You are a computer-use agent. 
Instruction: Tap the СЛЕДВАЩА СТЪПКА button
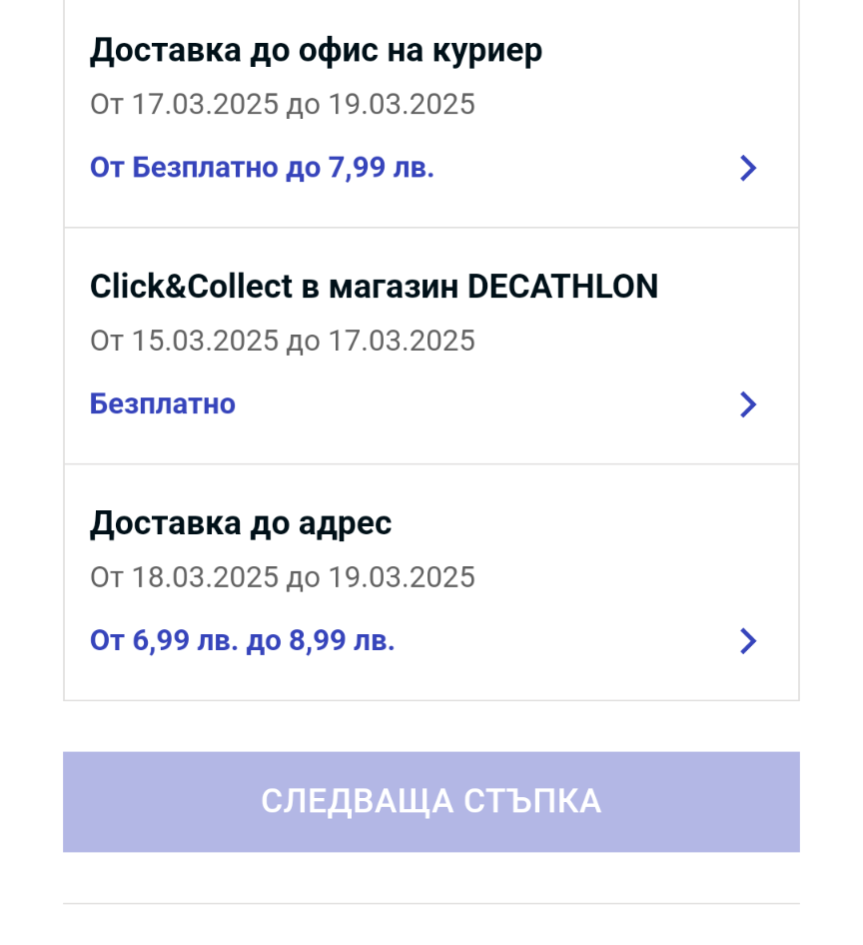pos(431,802)
